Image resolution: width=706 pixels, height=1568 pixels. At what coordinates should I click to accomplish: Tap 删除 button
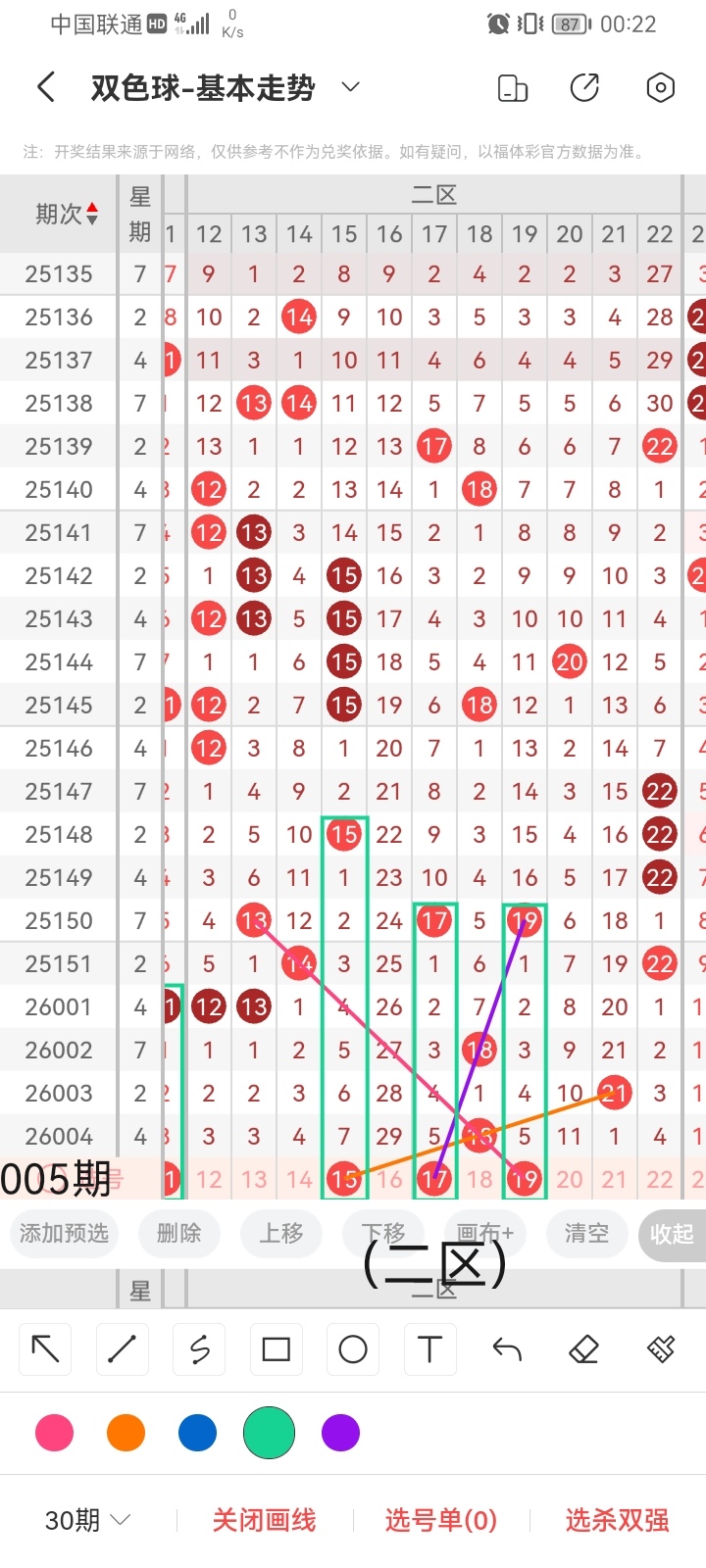click(x=178, y=1233)
